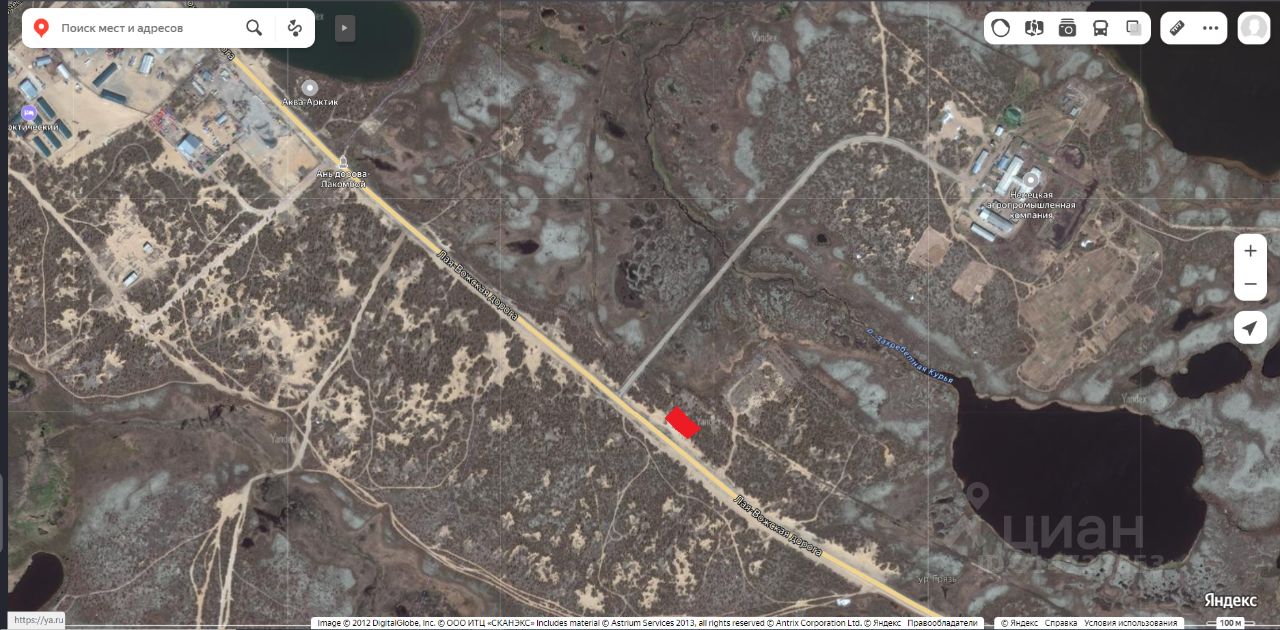This screenshot has width=1280, height=630.
Task: Open the "Правообладатели" link
Action: pos(942,623)
